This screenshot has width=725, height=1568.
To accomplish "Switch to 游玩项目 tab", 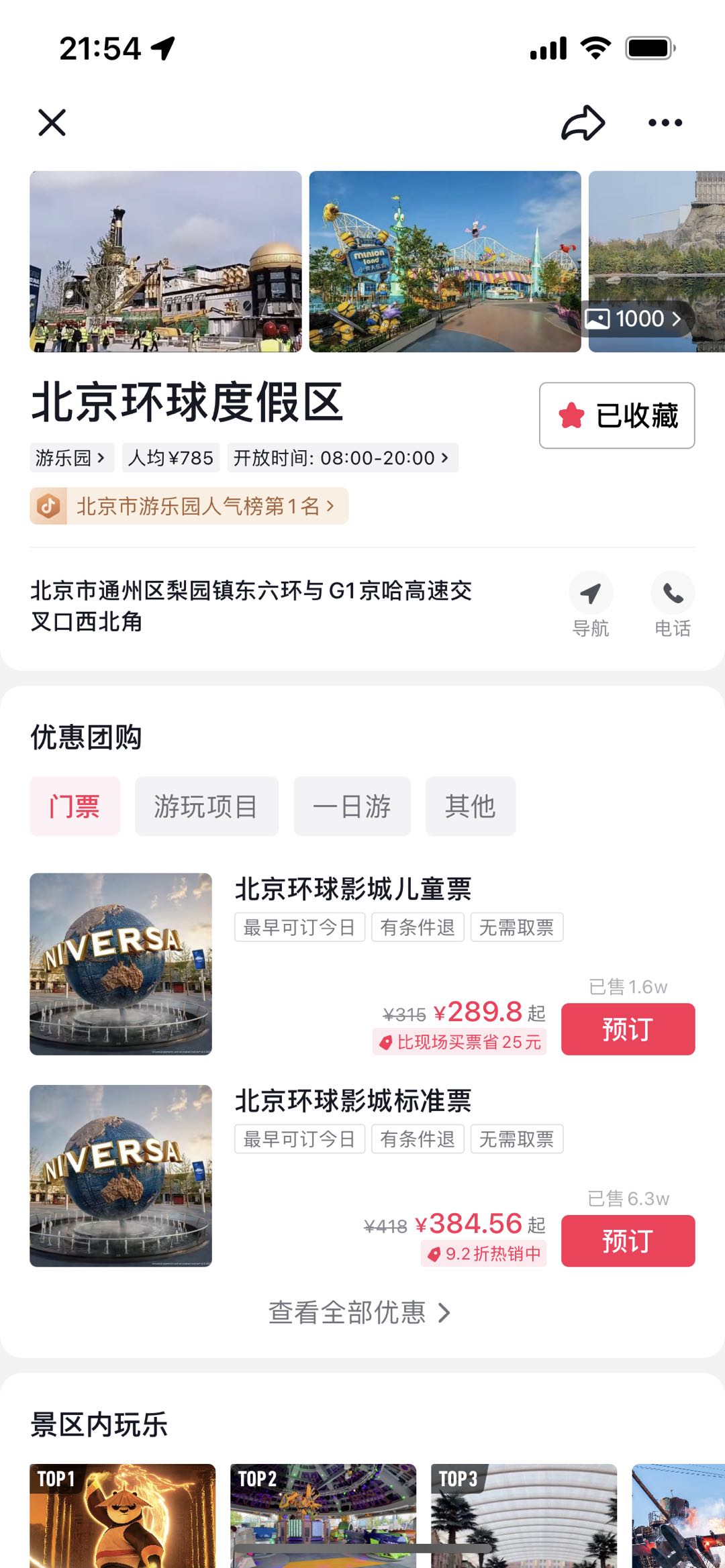I will pos(206,806).
